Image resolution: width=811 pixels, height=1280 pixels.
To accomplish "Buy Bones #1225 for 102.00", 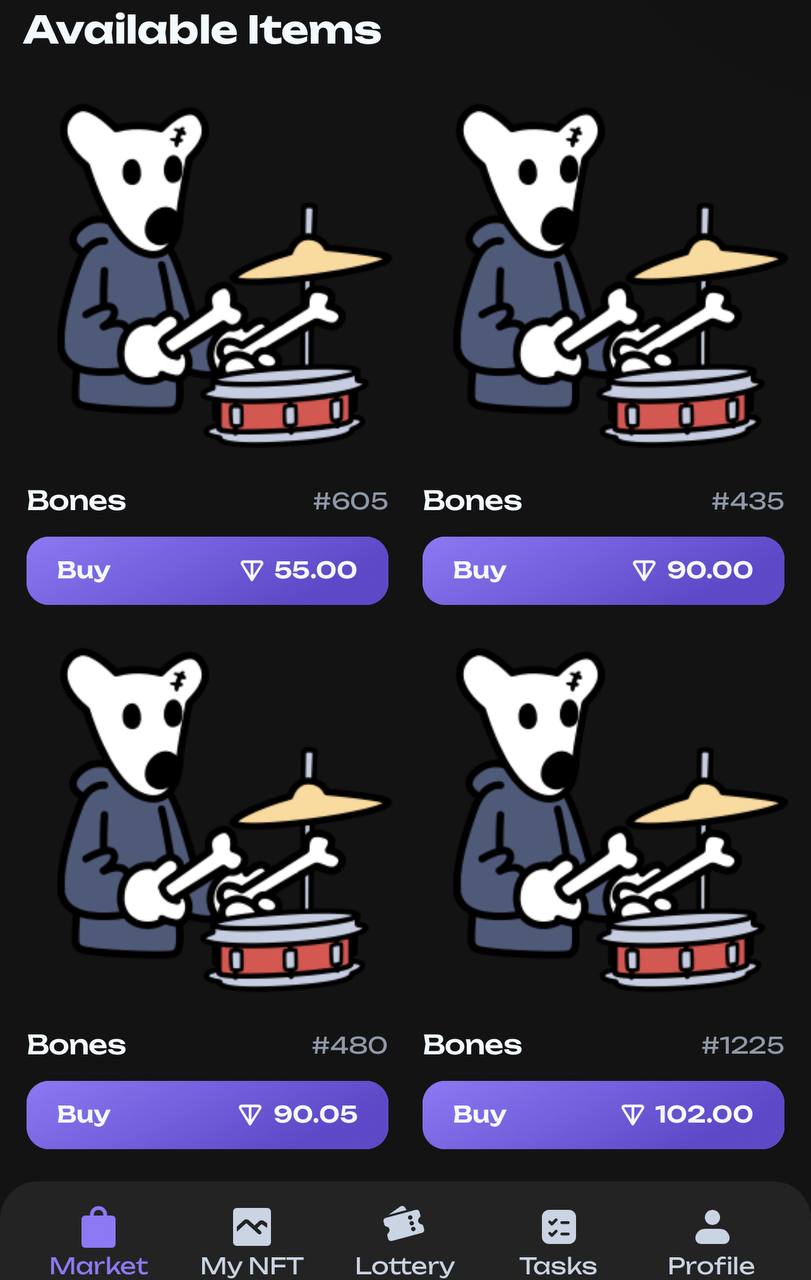I will pos(603,1115).
